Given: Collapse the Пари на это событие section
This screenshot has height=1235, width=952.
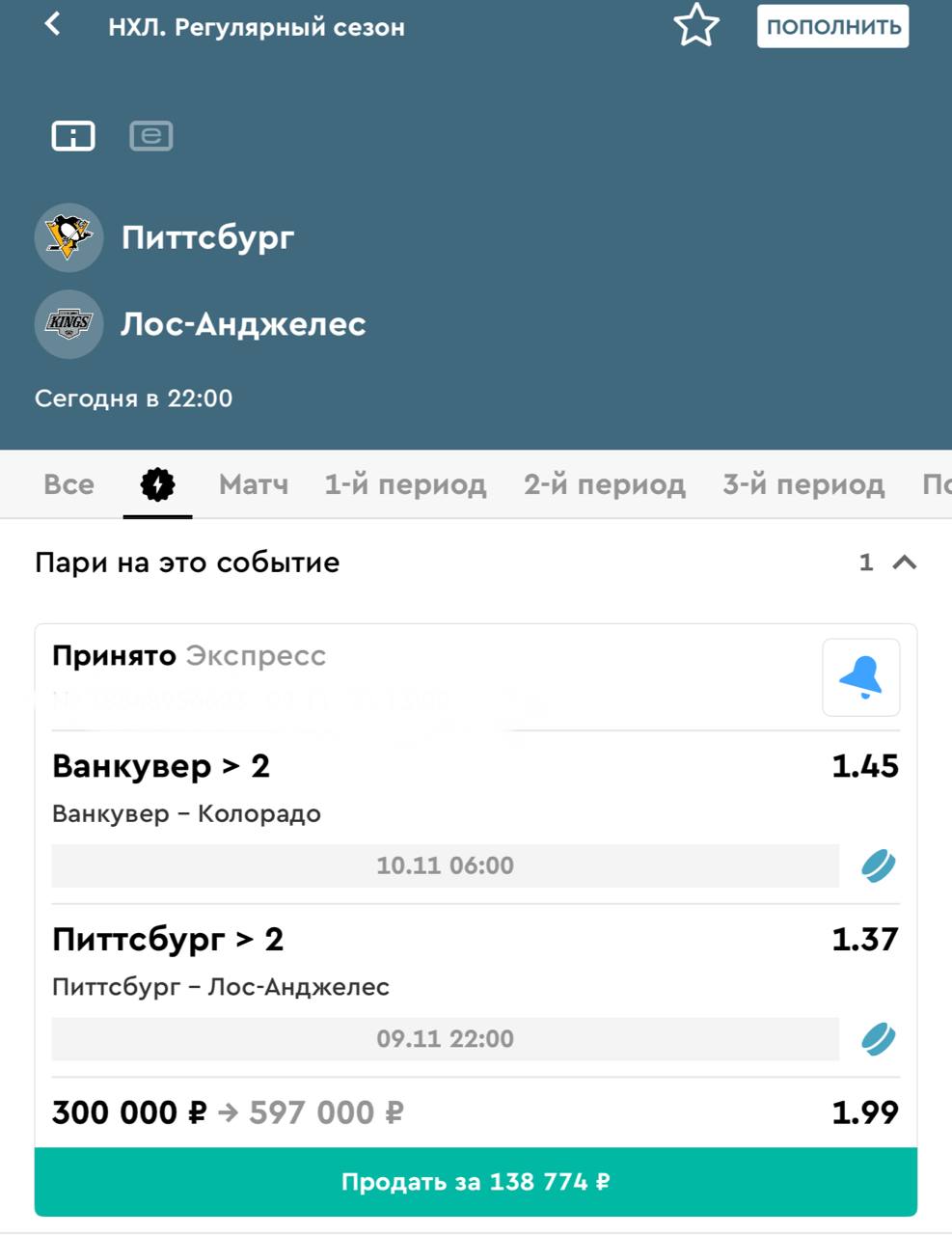Looking at the screenshot, I should (904, 563).
